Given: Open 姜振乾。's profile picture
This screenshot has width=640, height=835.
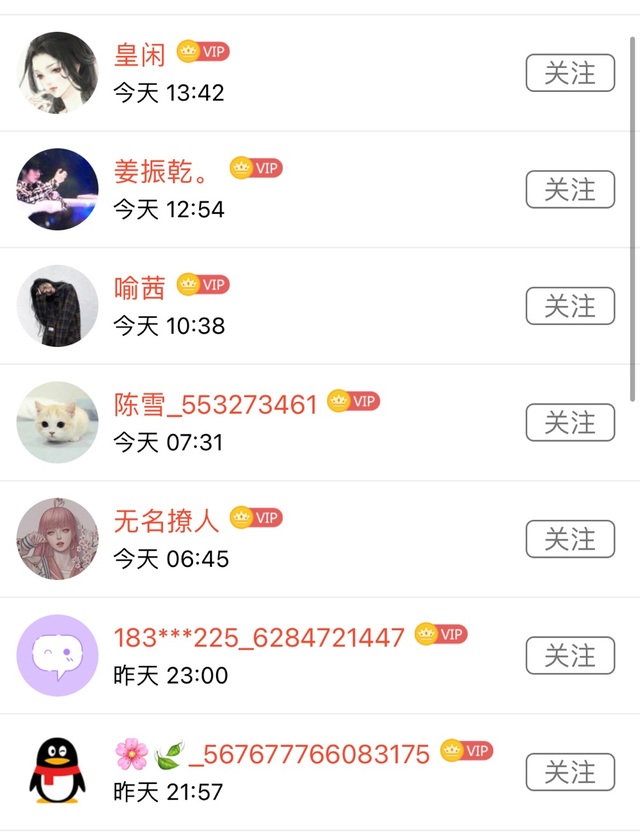Looking at the screenshot, I should (58, 190).
